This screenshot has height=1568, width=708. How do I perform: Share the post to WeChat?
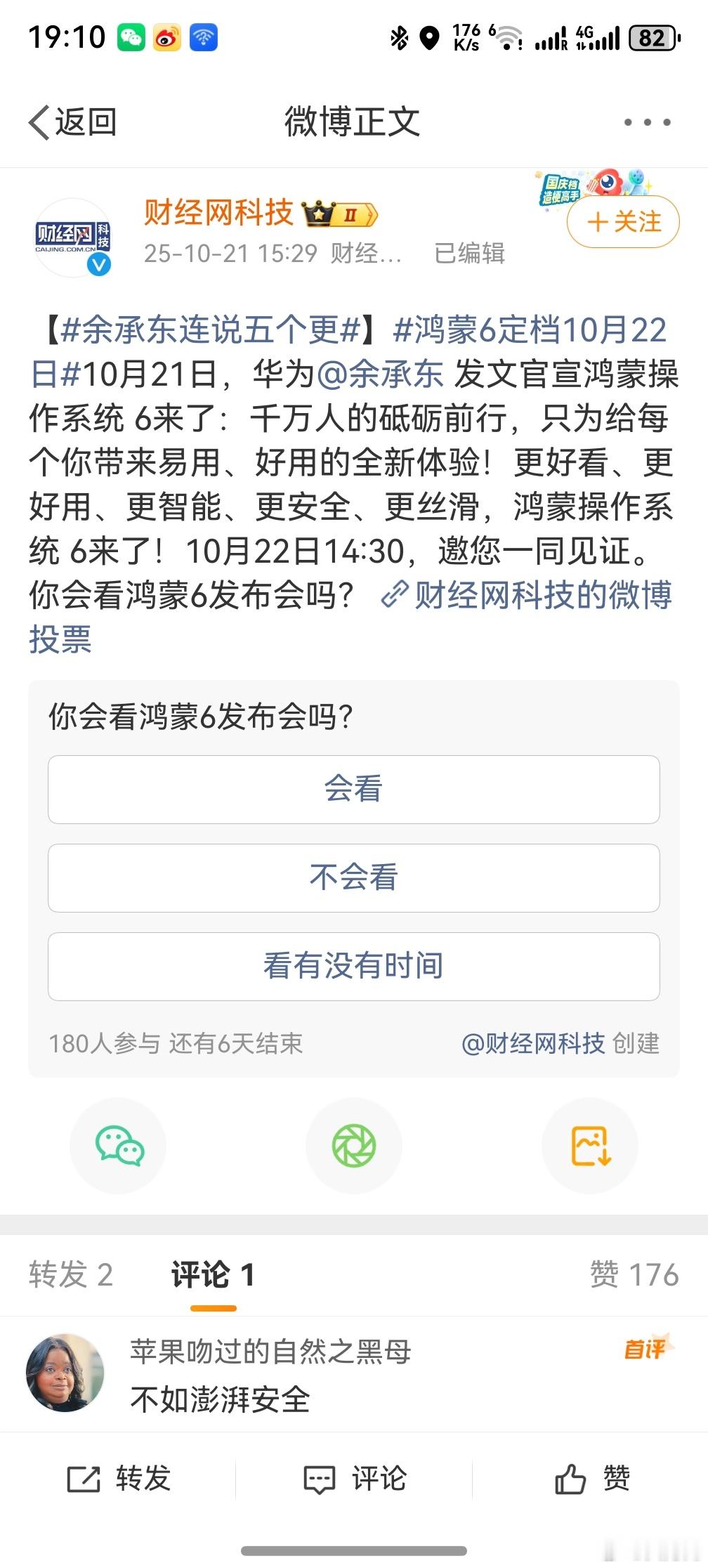[119, 1146]
